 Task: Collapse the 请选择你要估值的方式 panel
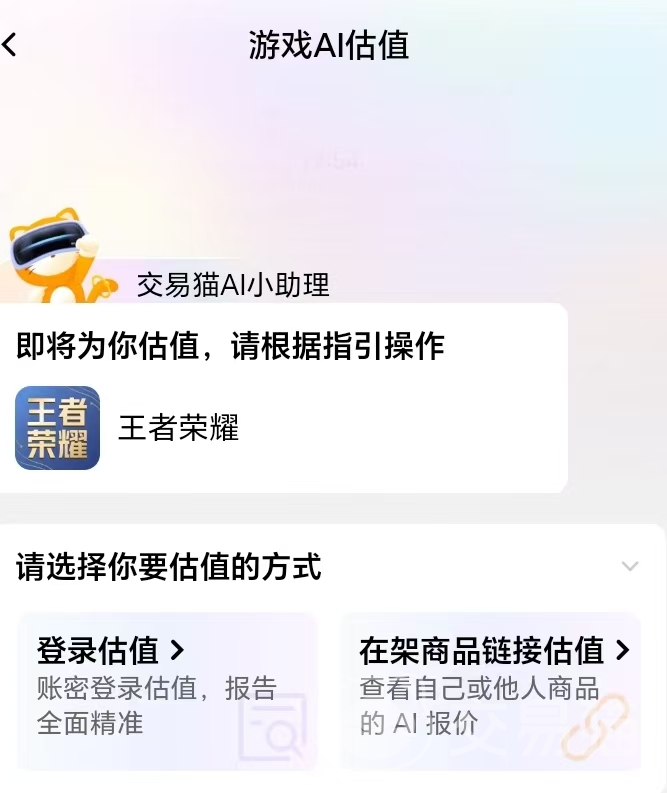(630, 567)
